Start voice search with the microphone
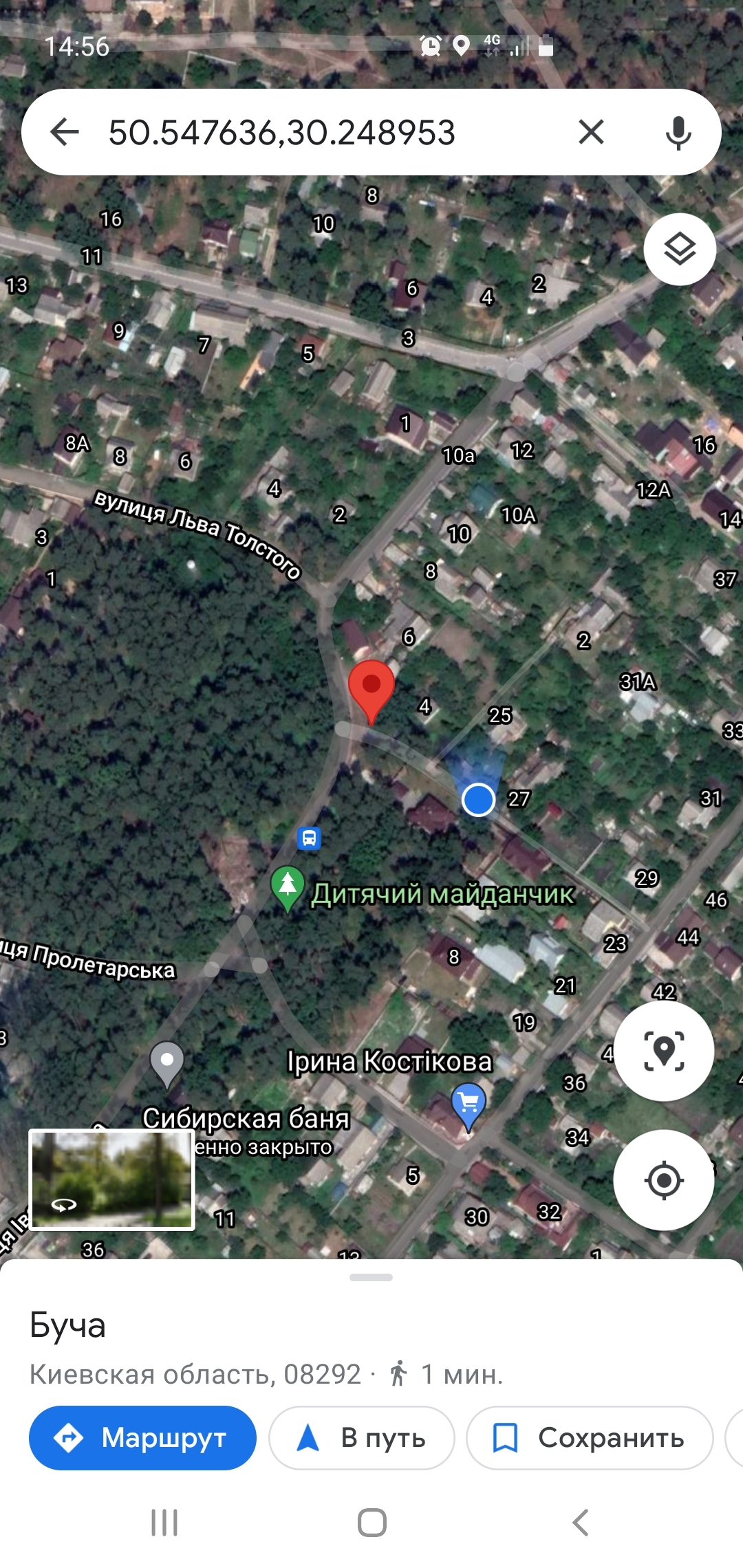 click(678, 133)
